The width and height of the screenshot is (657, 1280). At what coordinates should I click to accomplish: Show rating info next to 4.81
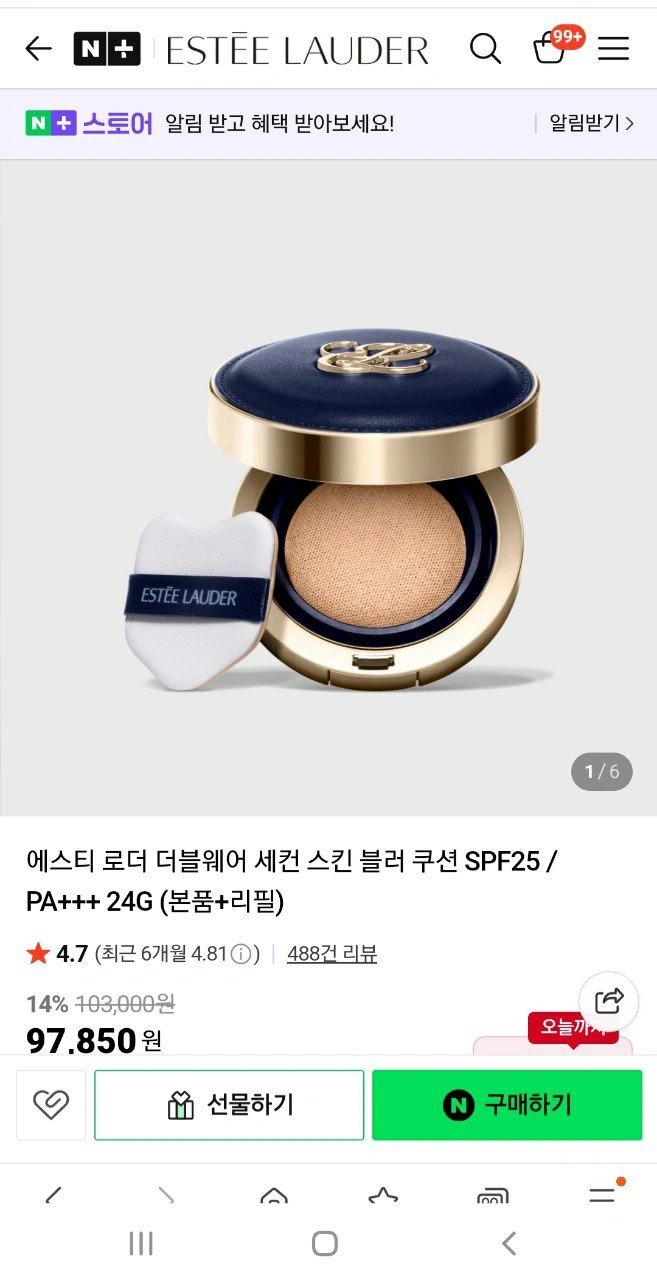(241, 954)
